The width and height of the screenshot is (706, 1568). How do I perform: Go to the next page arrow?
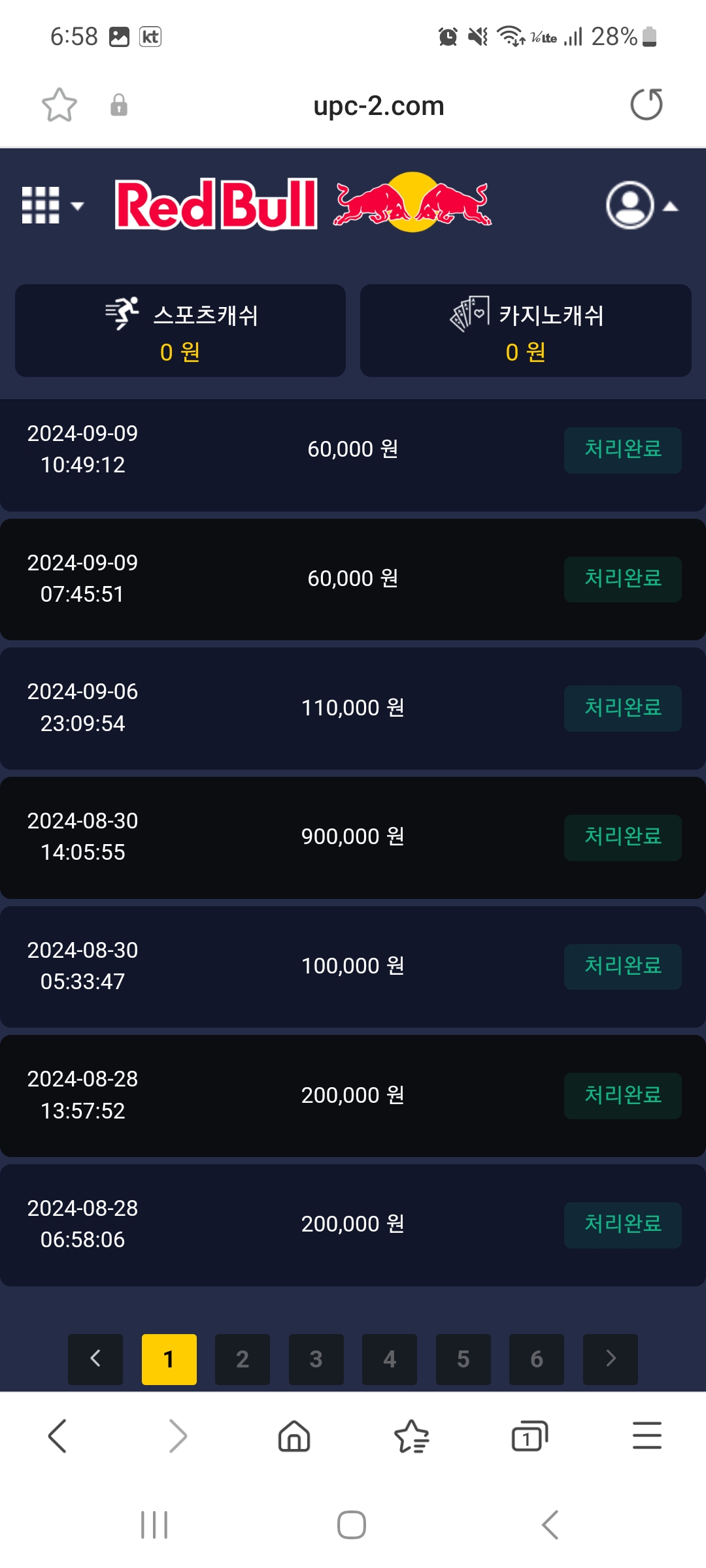(x=611, y=1359)
